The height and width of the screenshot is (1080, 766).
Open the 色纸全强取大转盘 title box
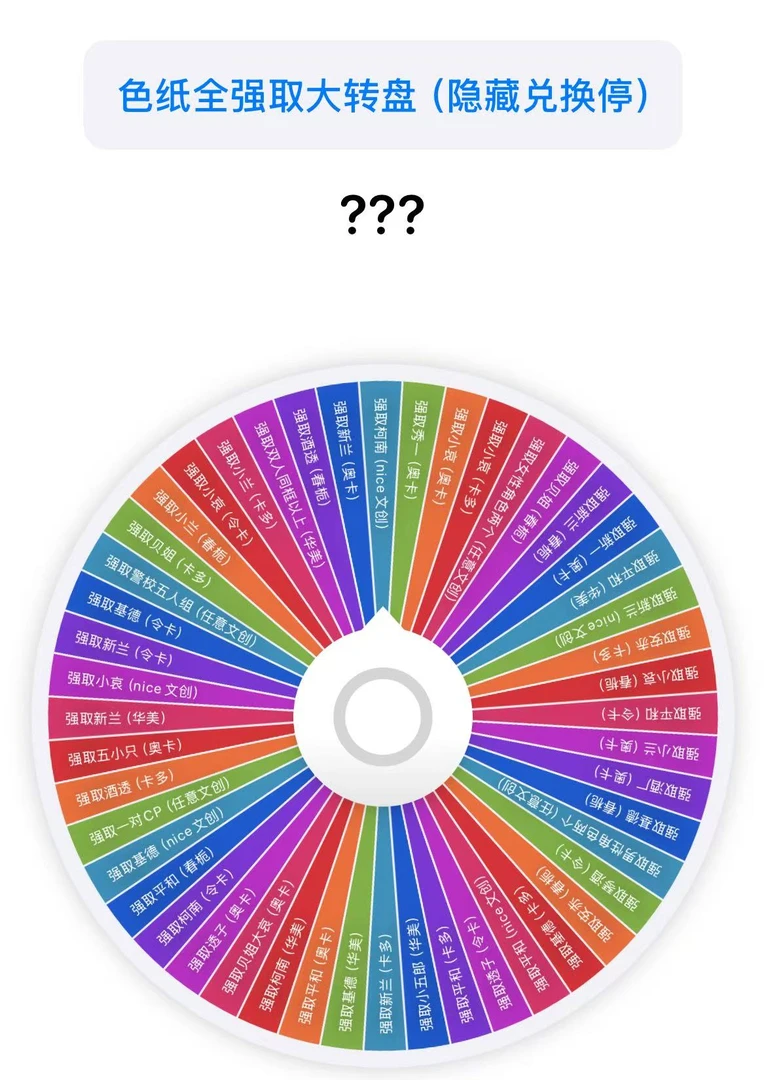pyautogui.click(x=383, y=96)
